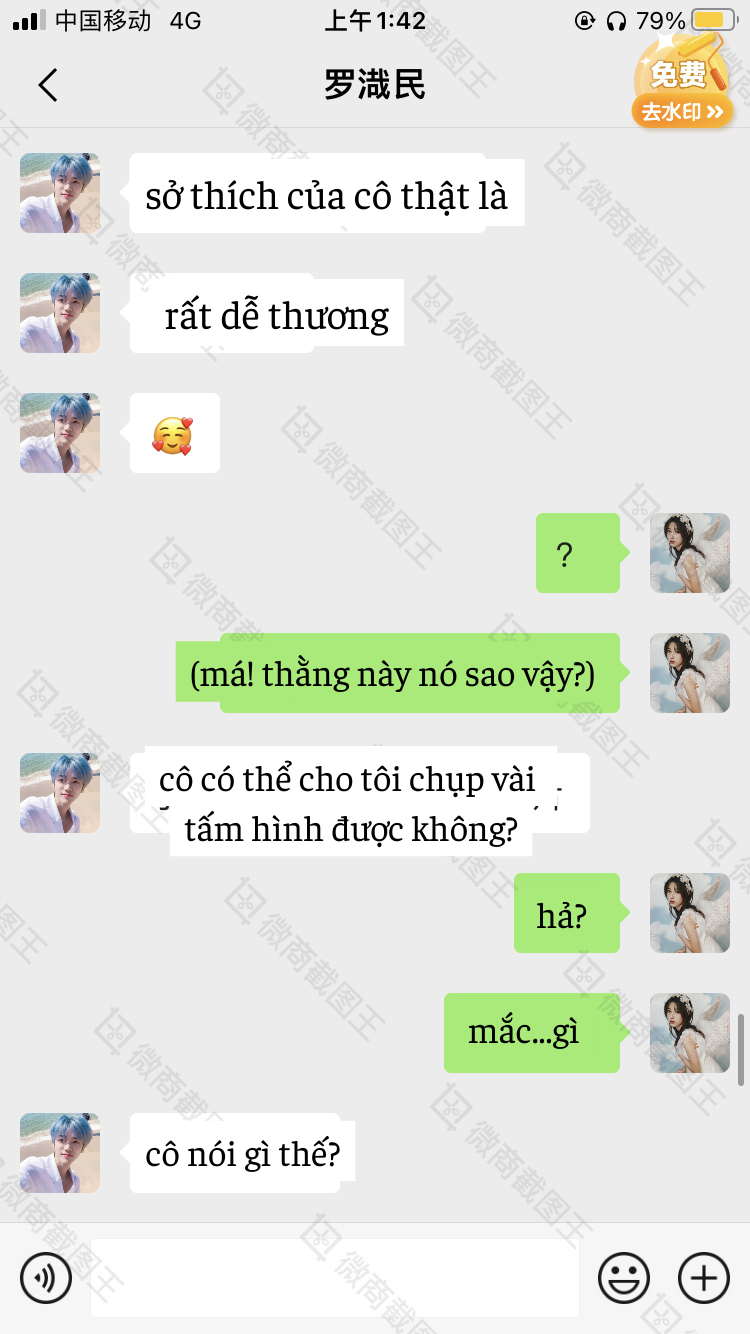The image size is (750, 1334).
Task: Open sender's avatar beside "rất dễ thương"
Action: coord(60,313)
